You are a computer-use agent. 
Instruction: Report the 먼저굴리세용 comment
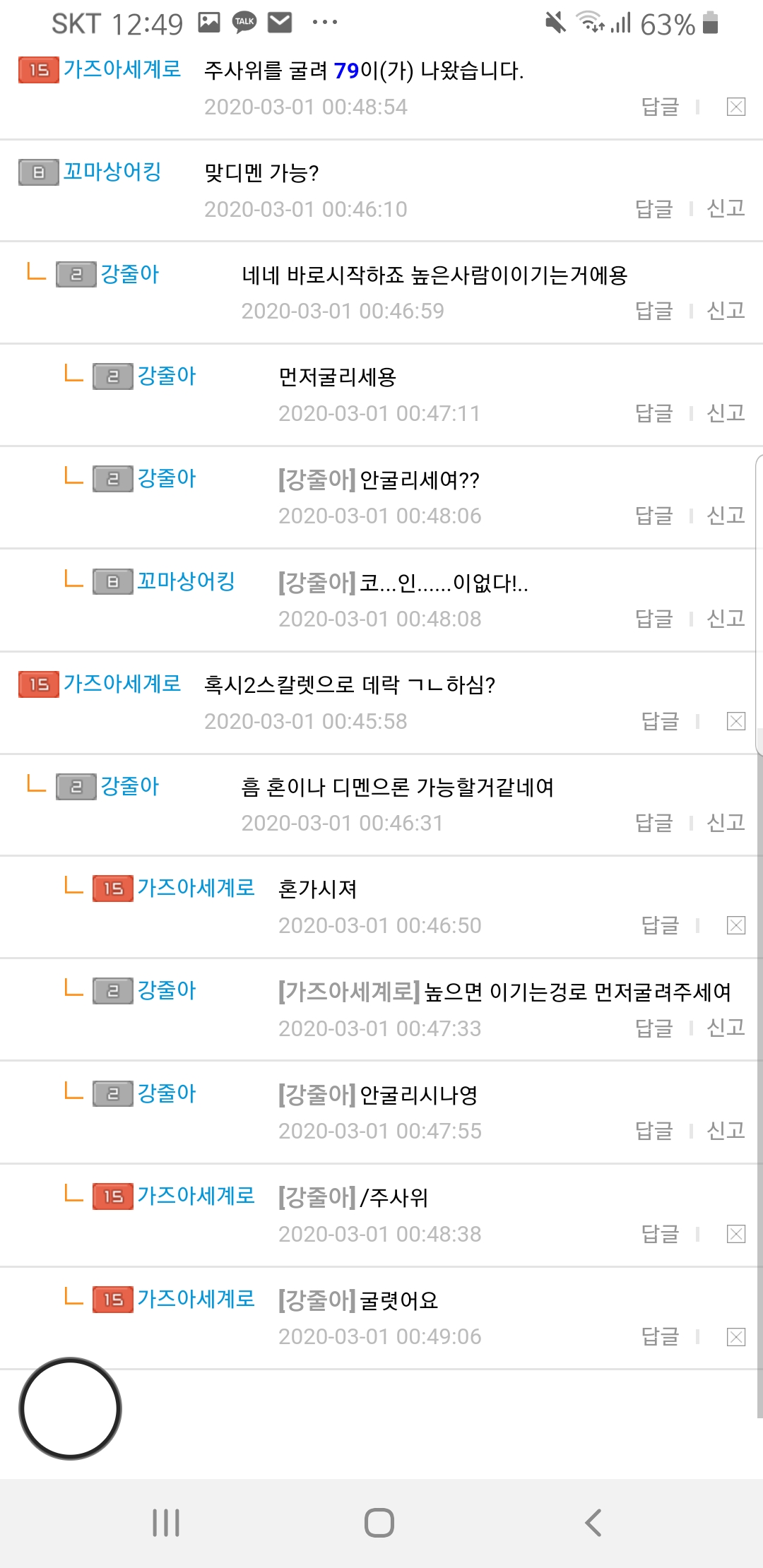click(x=726, y=413)
